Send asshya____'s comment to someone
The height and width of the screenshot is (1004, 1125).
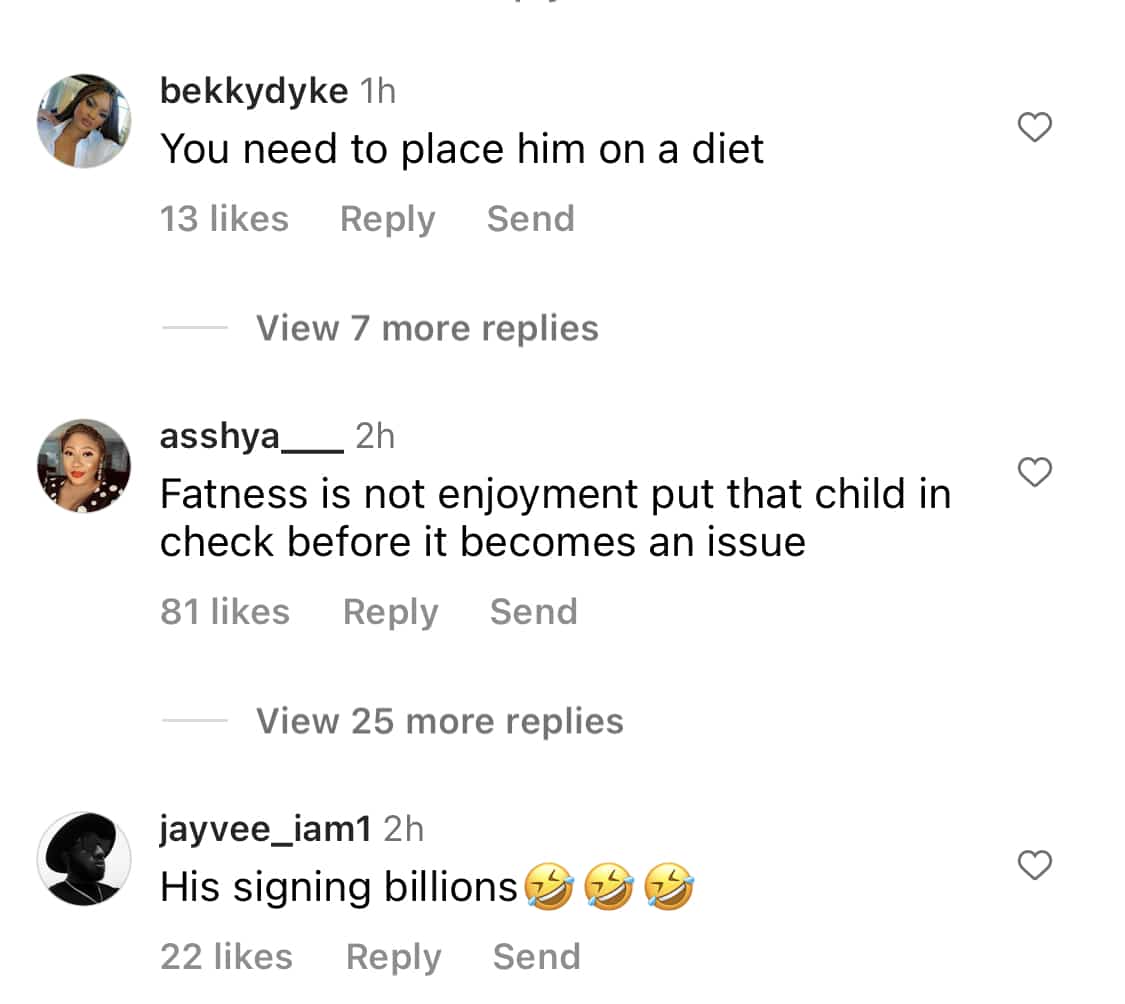coord(534,611)
